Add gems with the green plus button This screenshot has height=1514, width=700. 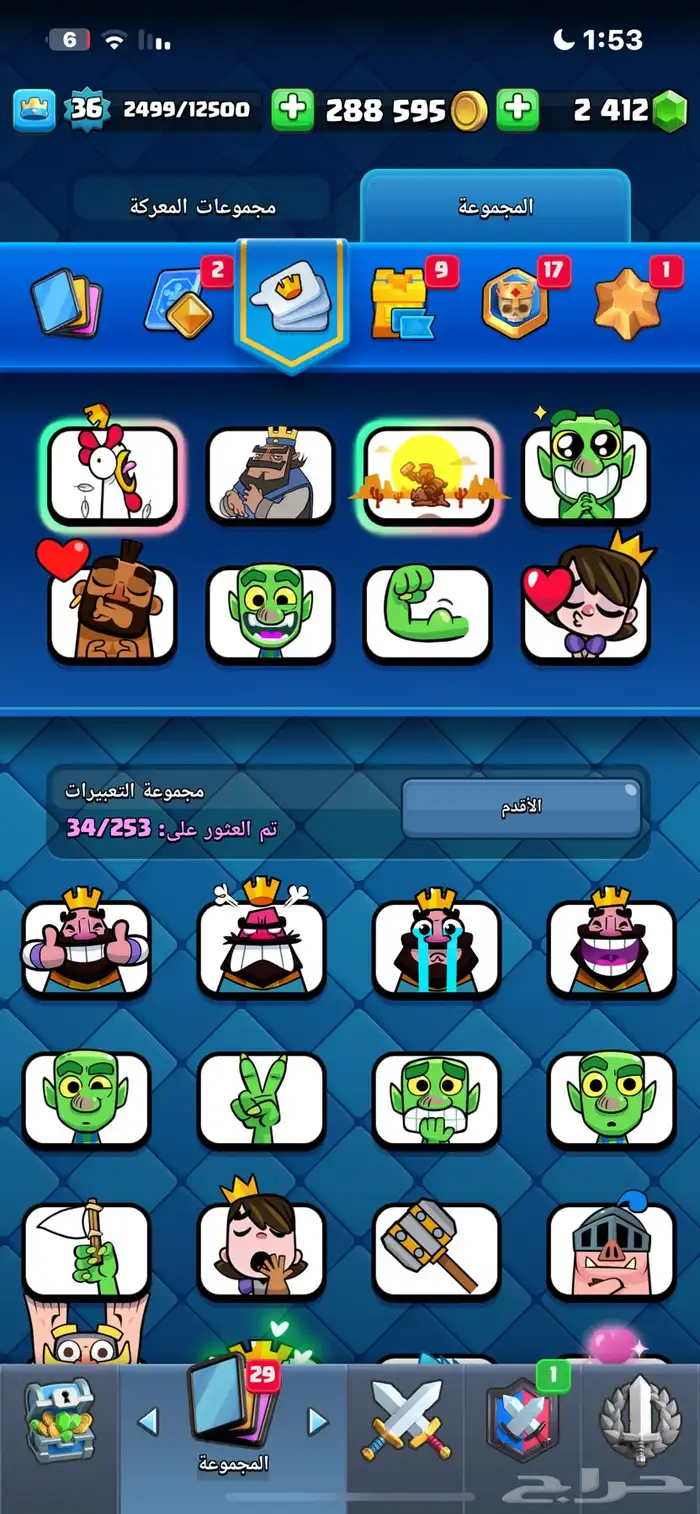point(518,110)
